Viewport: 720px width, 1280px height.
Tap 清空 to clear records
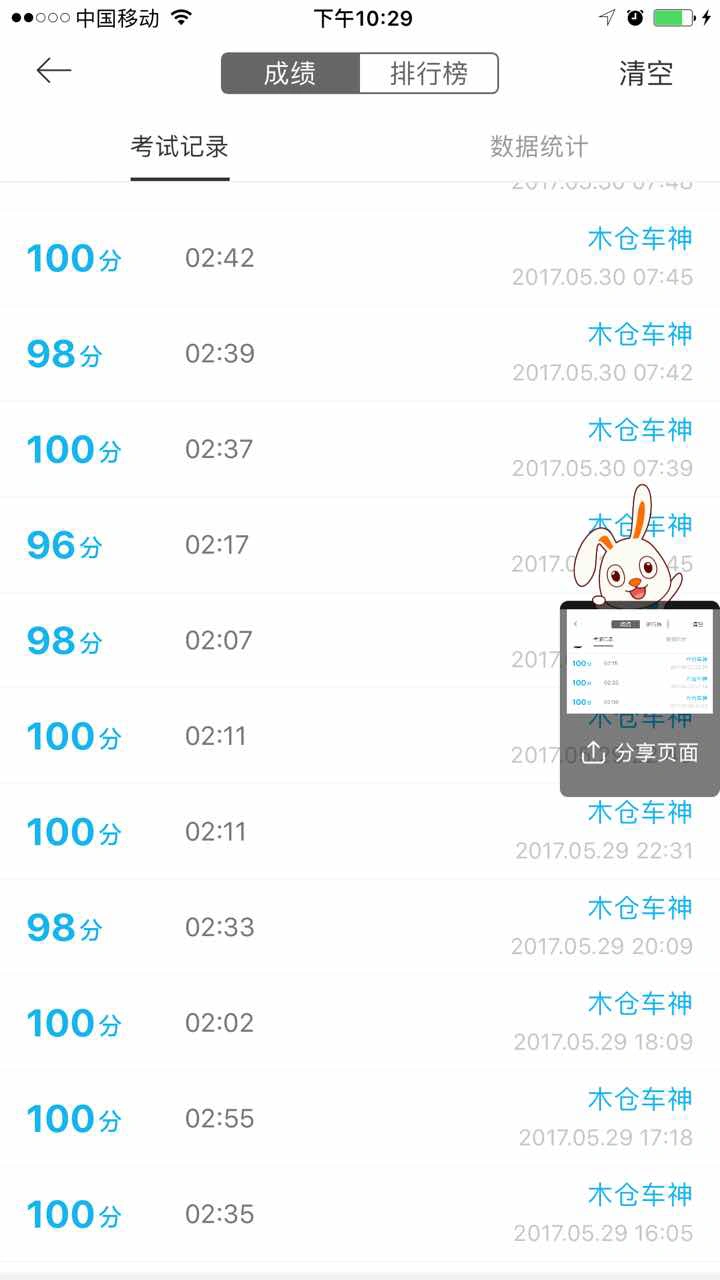coord(646,74)
